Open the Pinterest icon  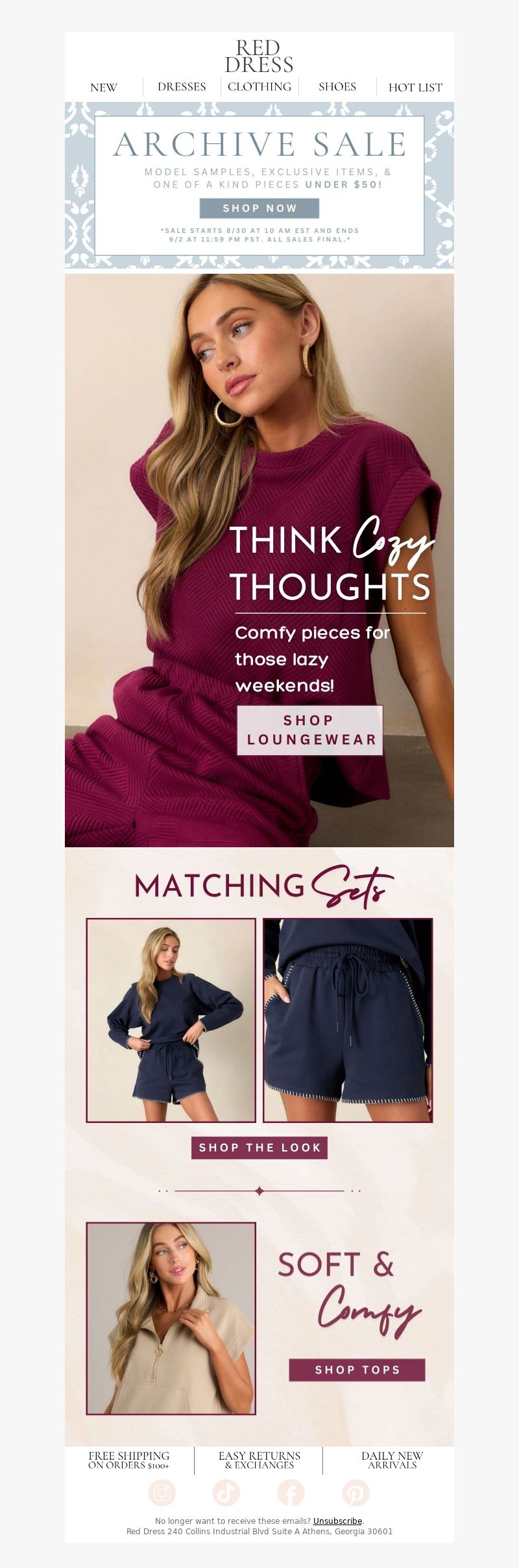click(x=356, y=1493)
